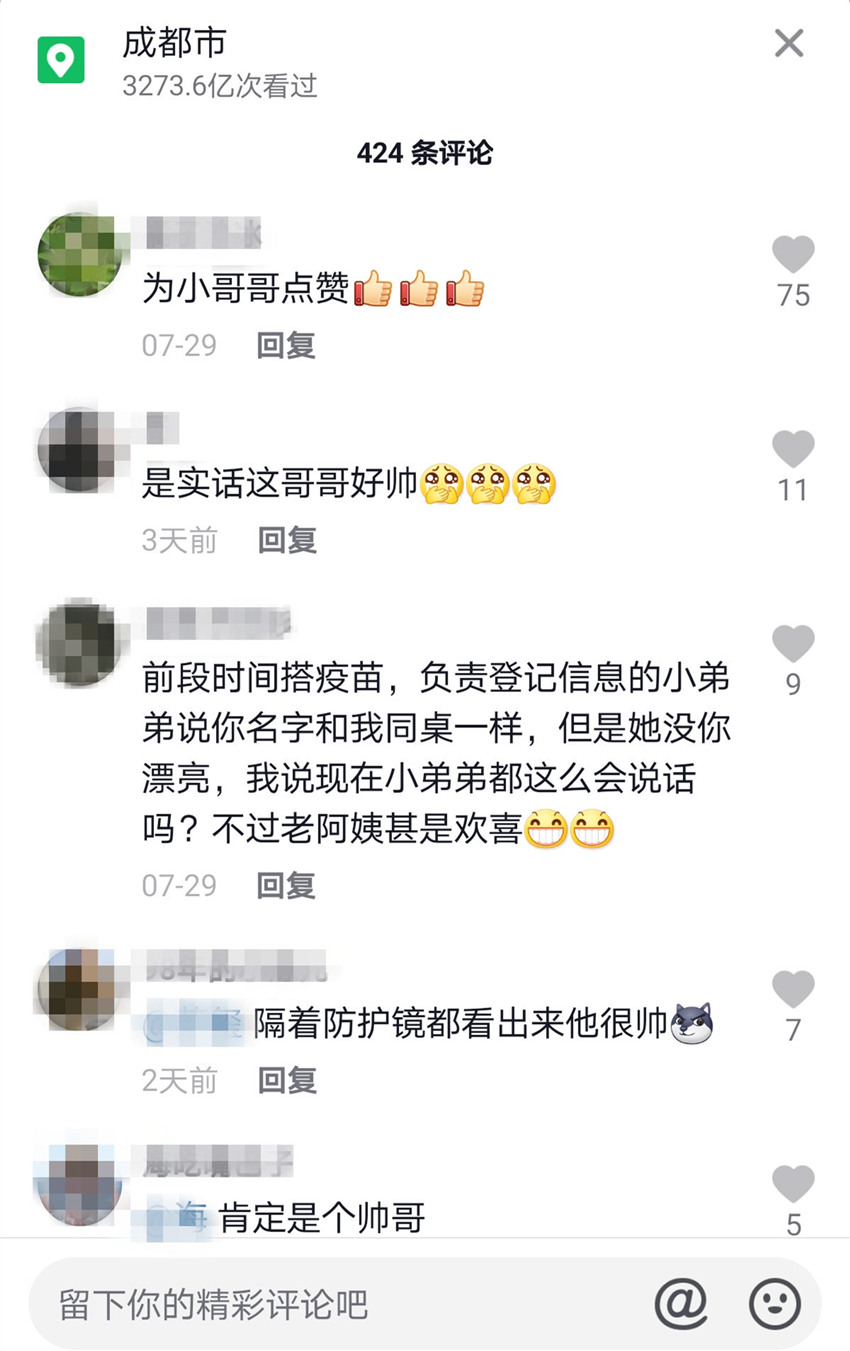Open the emoji picker
The width and height of the screenshot is (850, 1351).
pyautogui.click(x=775, y=1303)
